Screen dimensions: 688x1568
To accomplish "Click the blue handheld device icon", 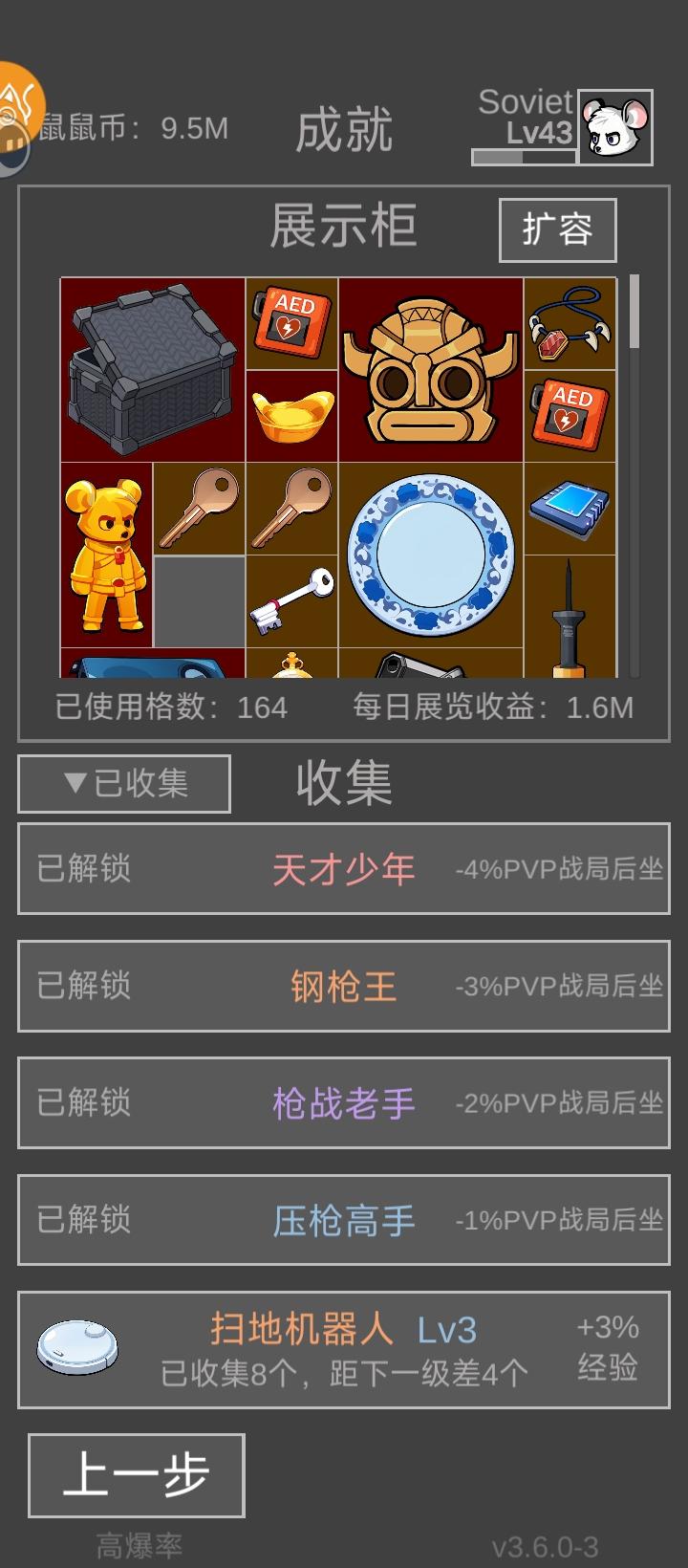I will click(570, 507).
